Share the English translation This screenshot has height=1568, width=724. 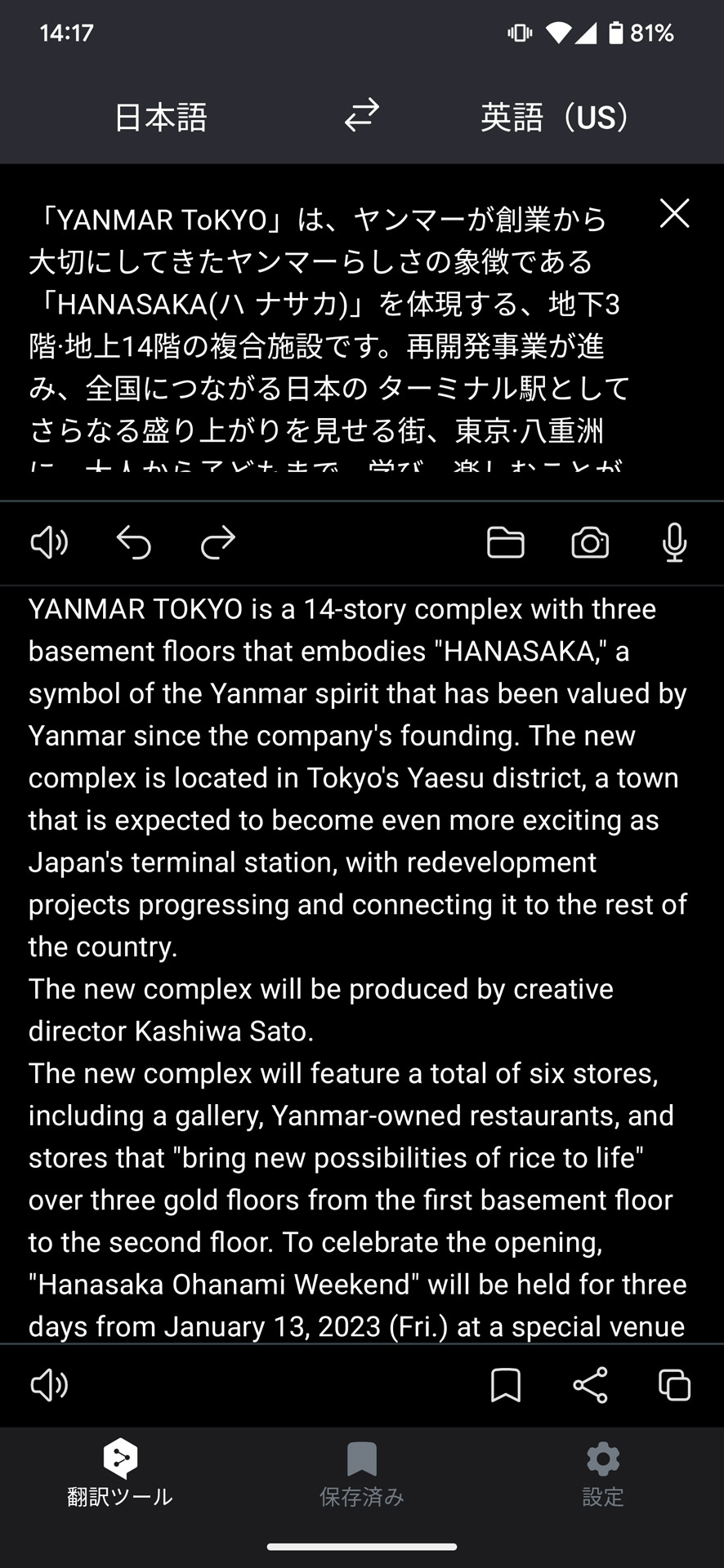point(590,1385)
